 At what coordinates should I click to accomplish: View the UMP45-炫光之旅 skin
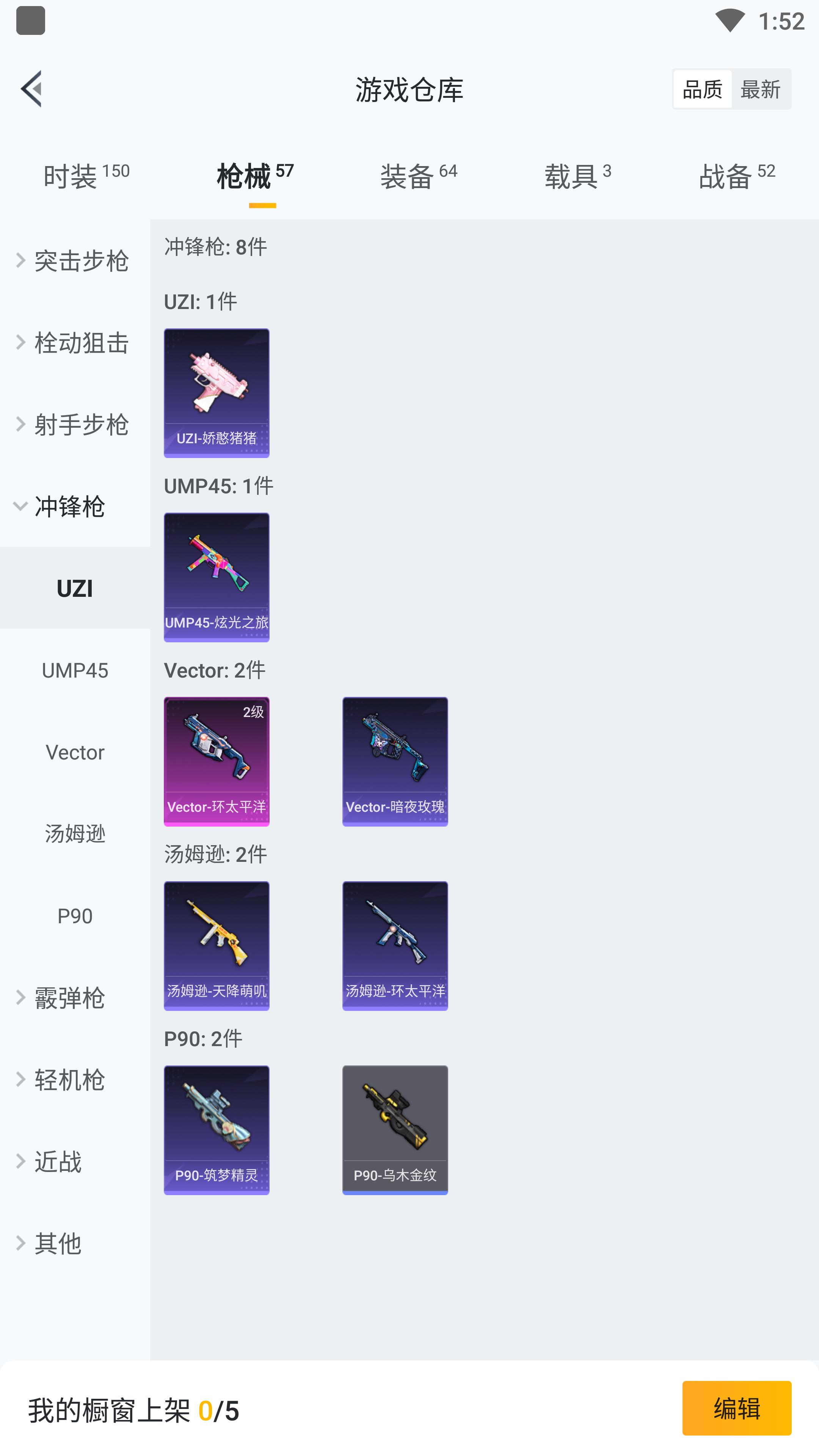(x=217, y=576)
